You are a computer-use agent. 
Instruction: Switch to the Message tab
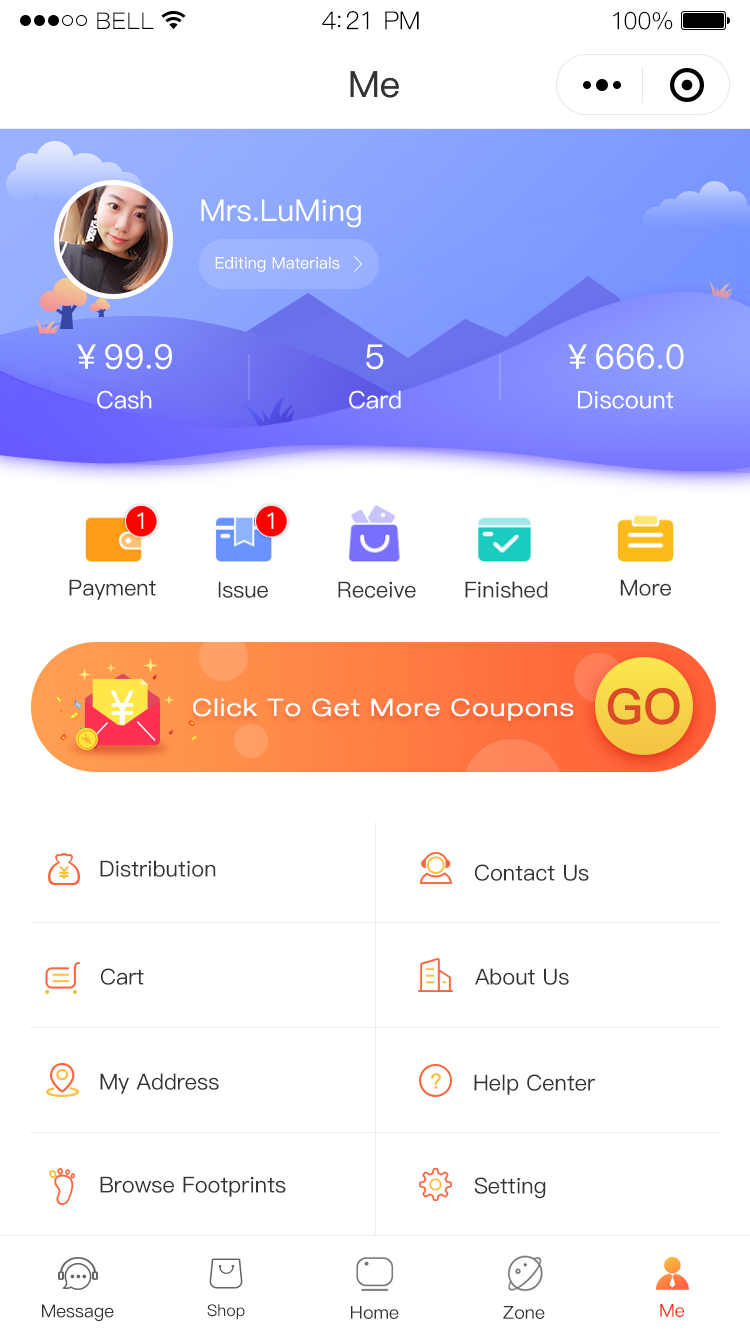tap(77, 1288)
